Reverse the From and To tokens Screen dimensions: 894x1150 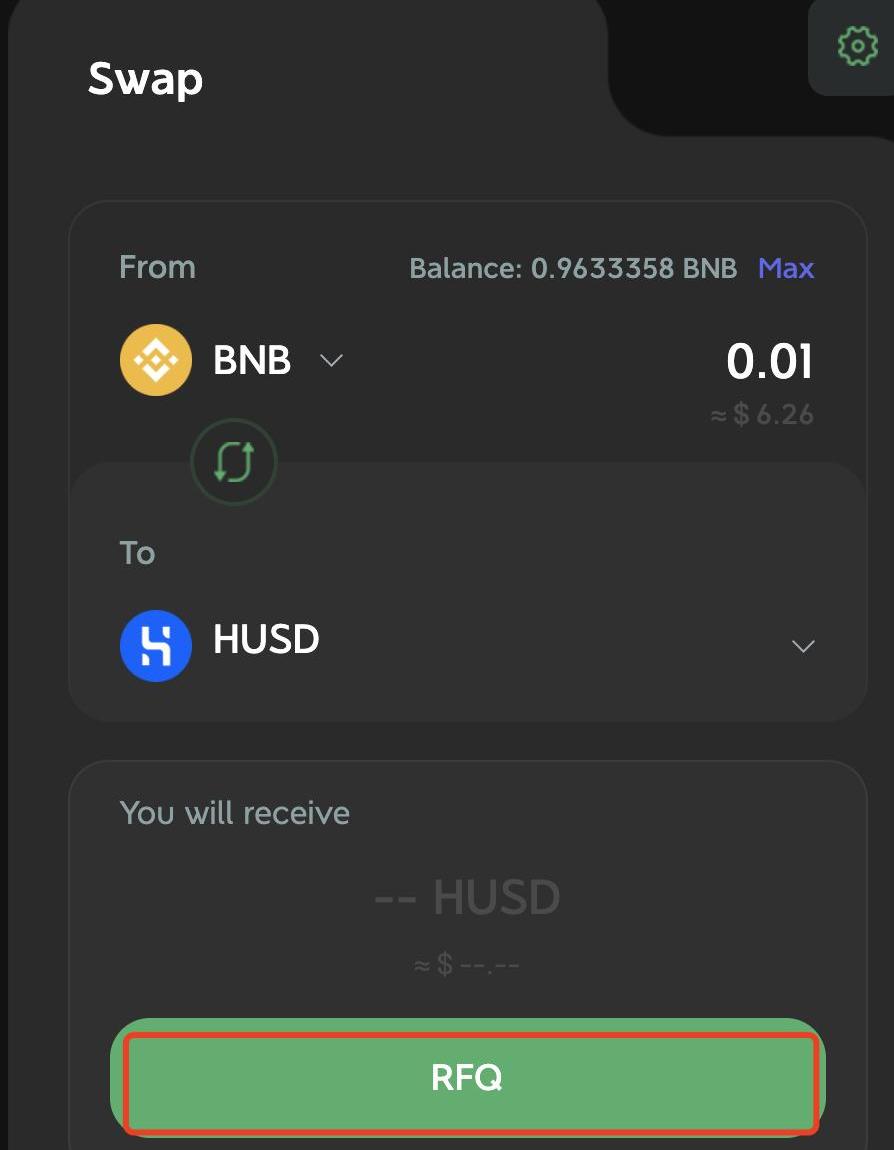(234, 462)
